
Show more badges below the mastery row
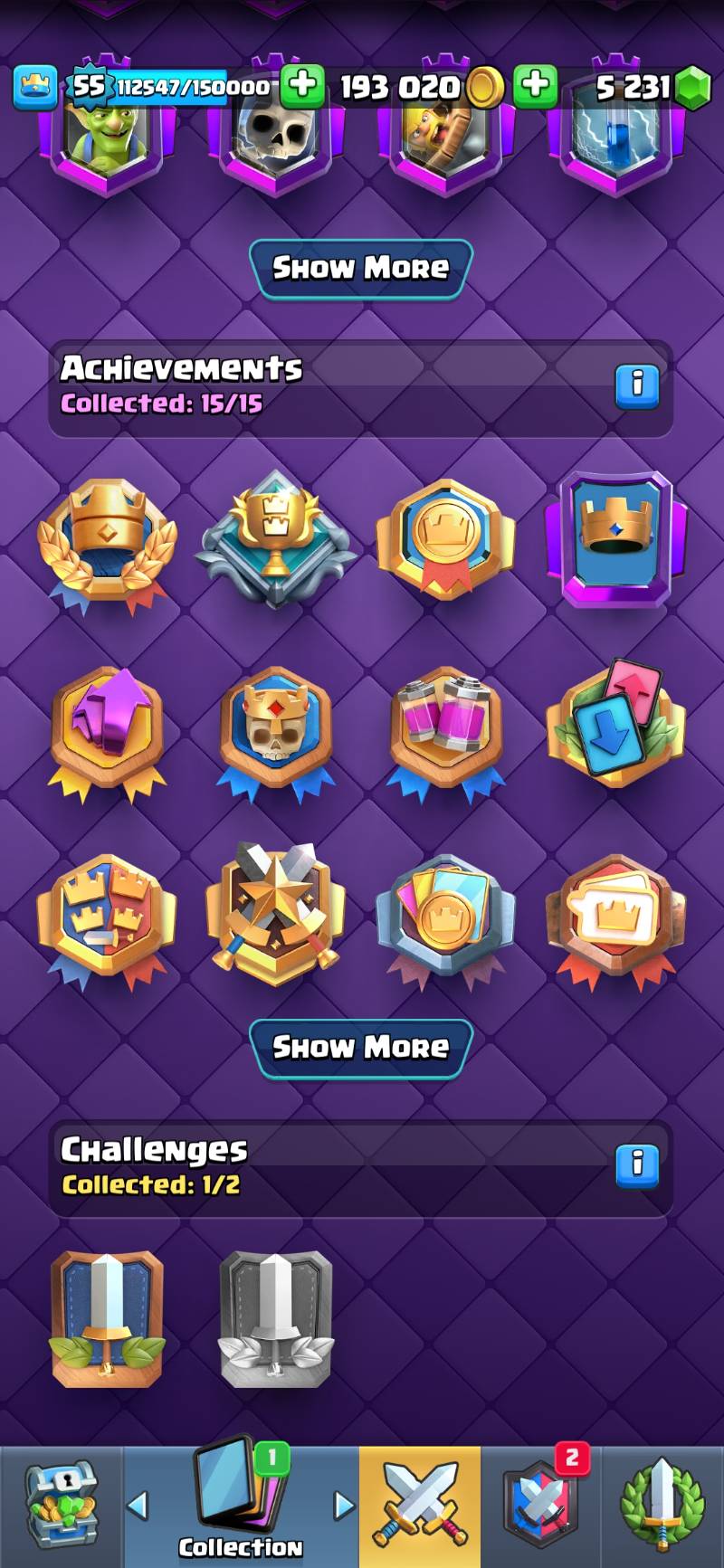[360, 268]
